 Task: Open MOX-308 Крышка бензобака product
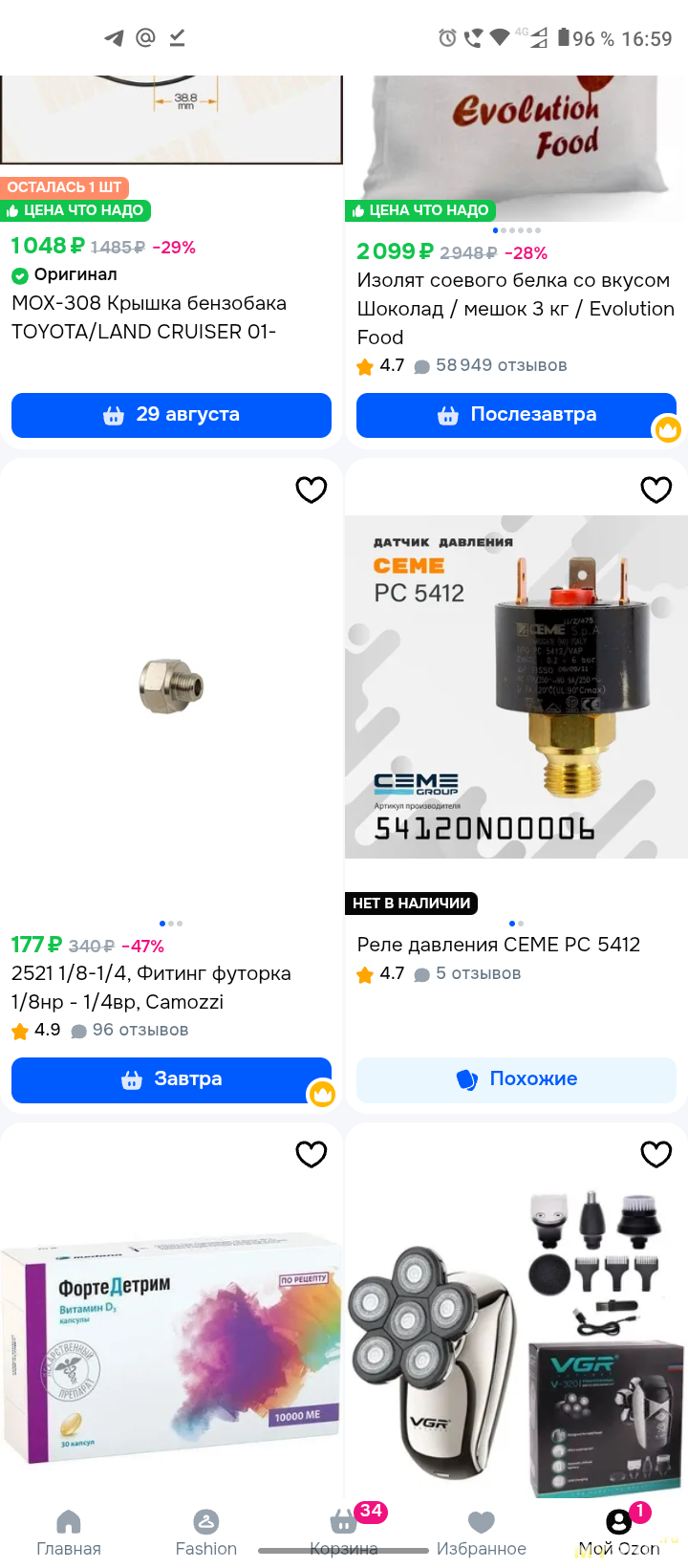tap(149, 317)
